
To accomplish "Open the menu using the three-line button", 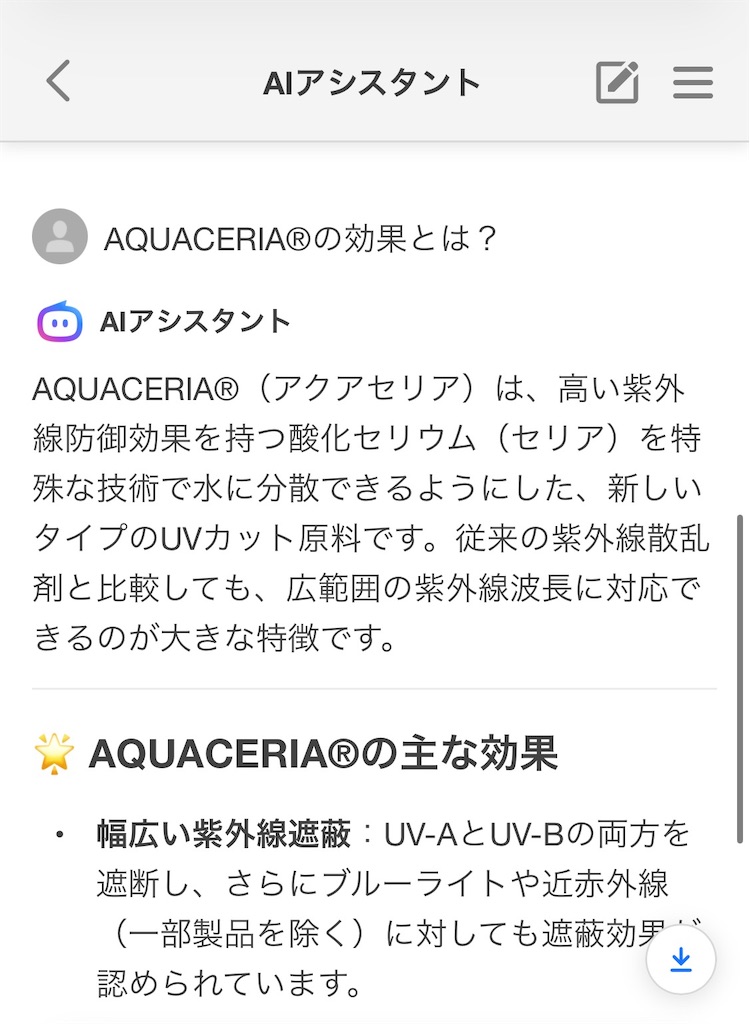I will 692,83.
